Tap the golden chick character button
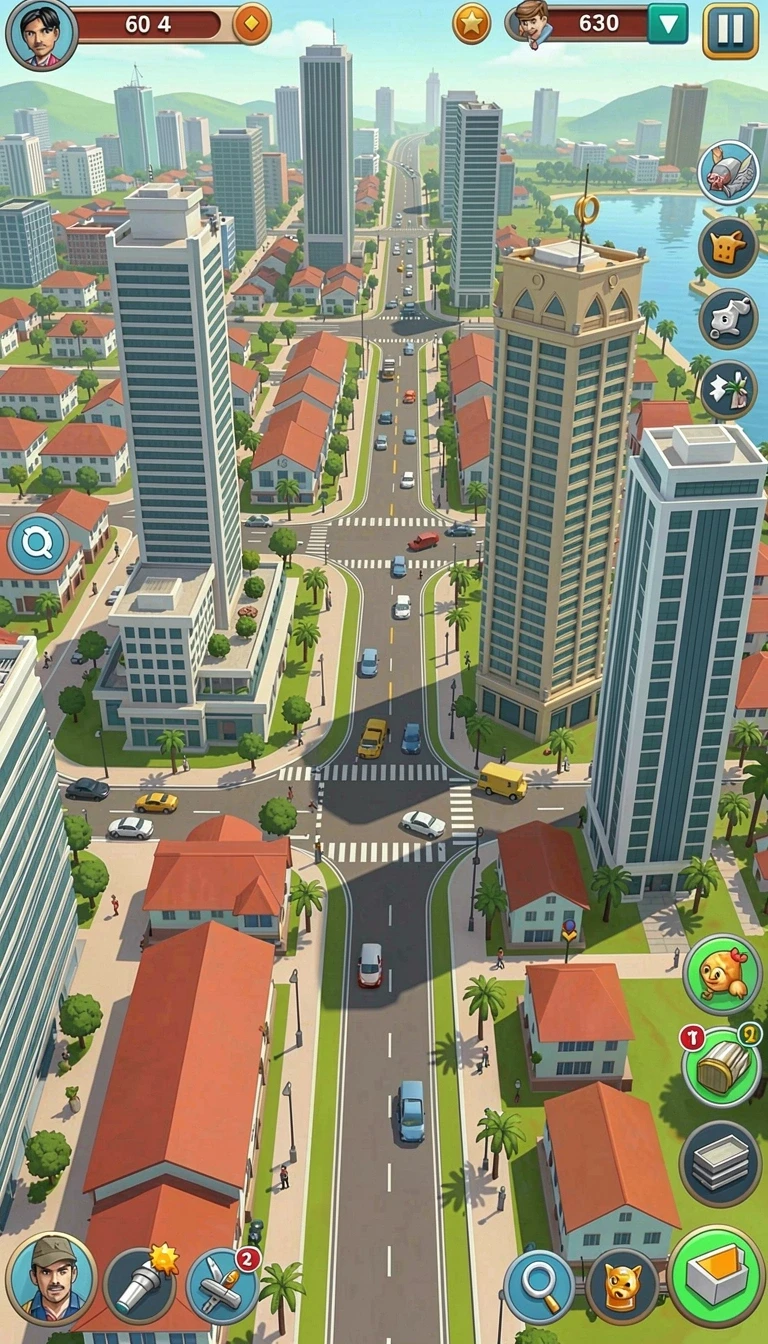Viewport: 768px width, 1344px height. (x=722, y=974)
